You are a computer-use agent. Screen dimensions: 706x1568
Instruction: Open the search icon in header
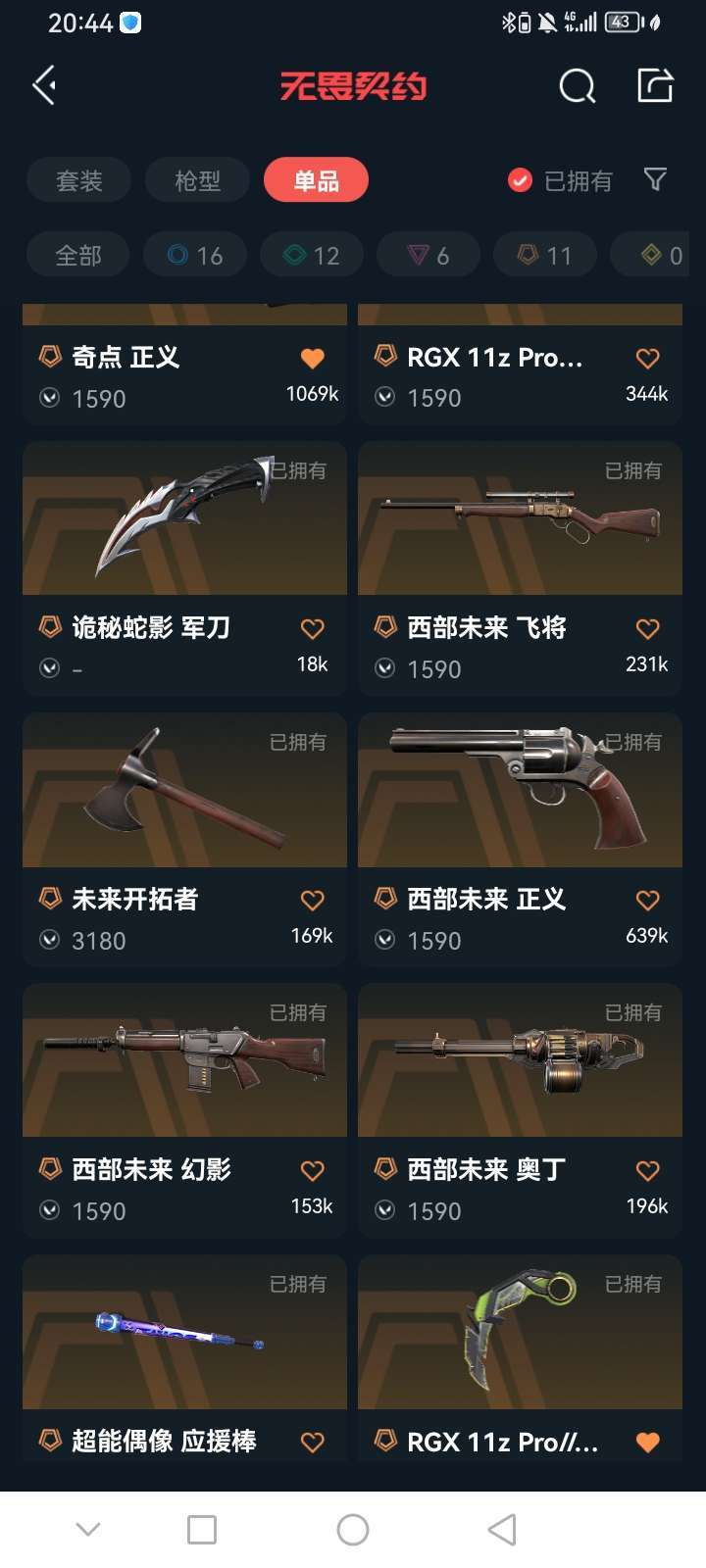[x=578, y=86]
